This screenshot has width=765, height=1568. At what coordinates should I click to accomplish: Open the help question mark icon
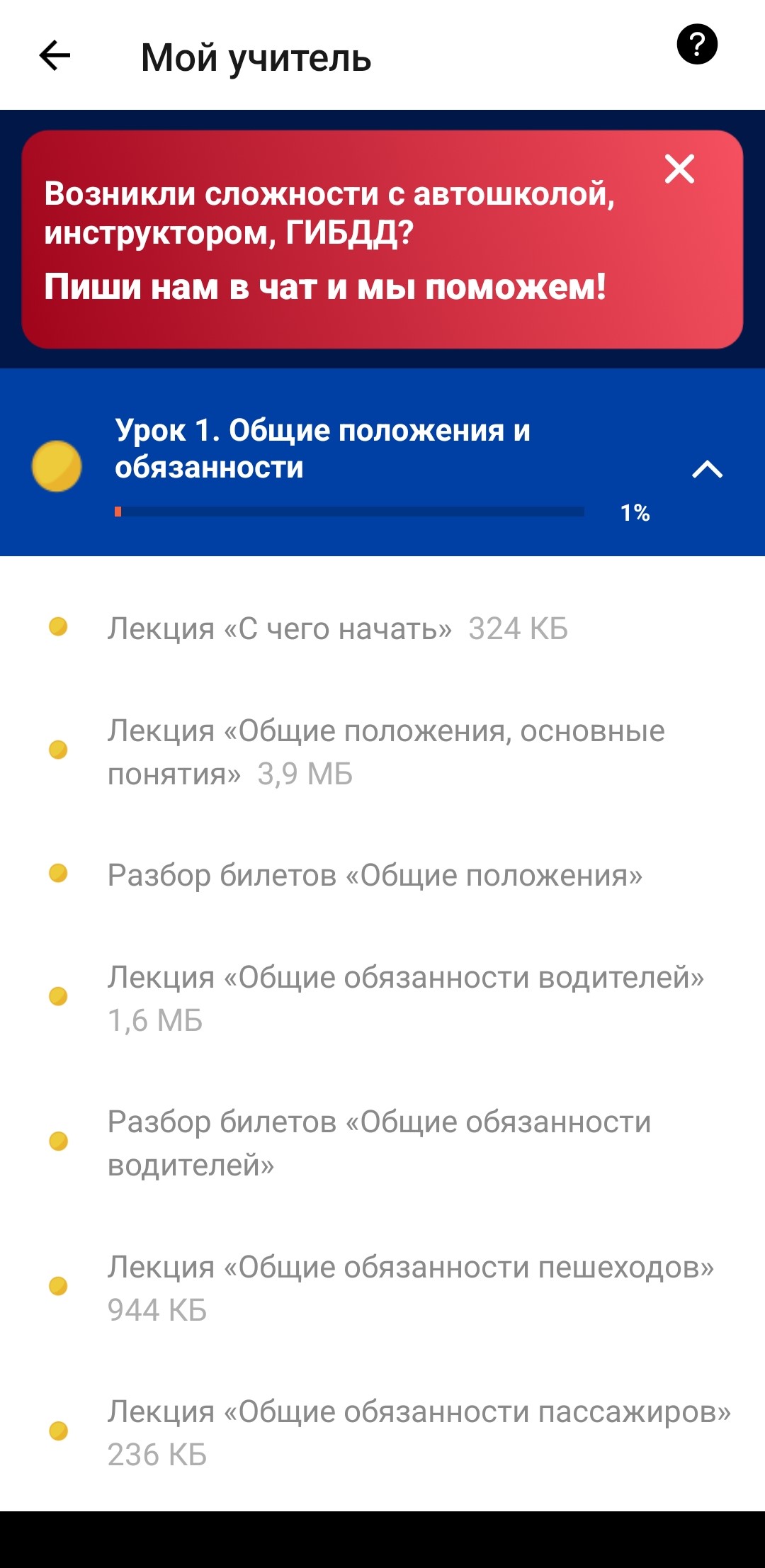(x=697, y=45)
